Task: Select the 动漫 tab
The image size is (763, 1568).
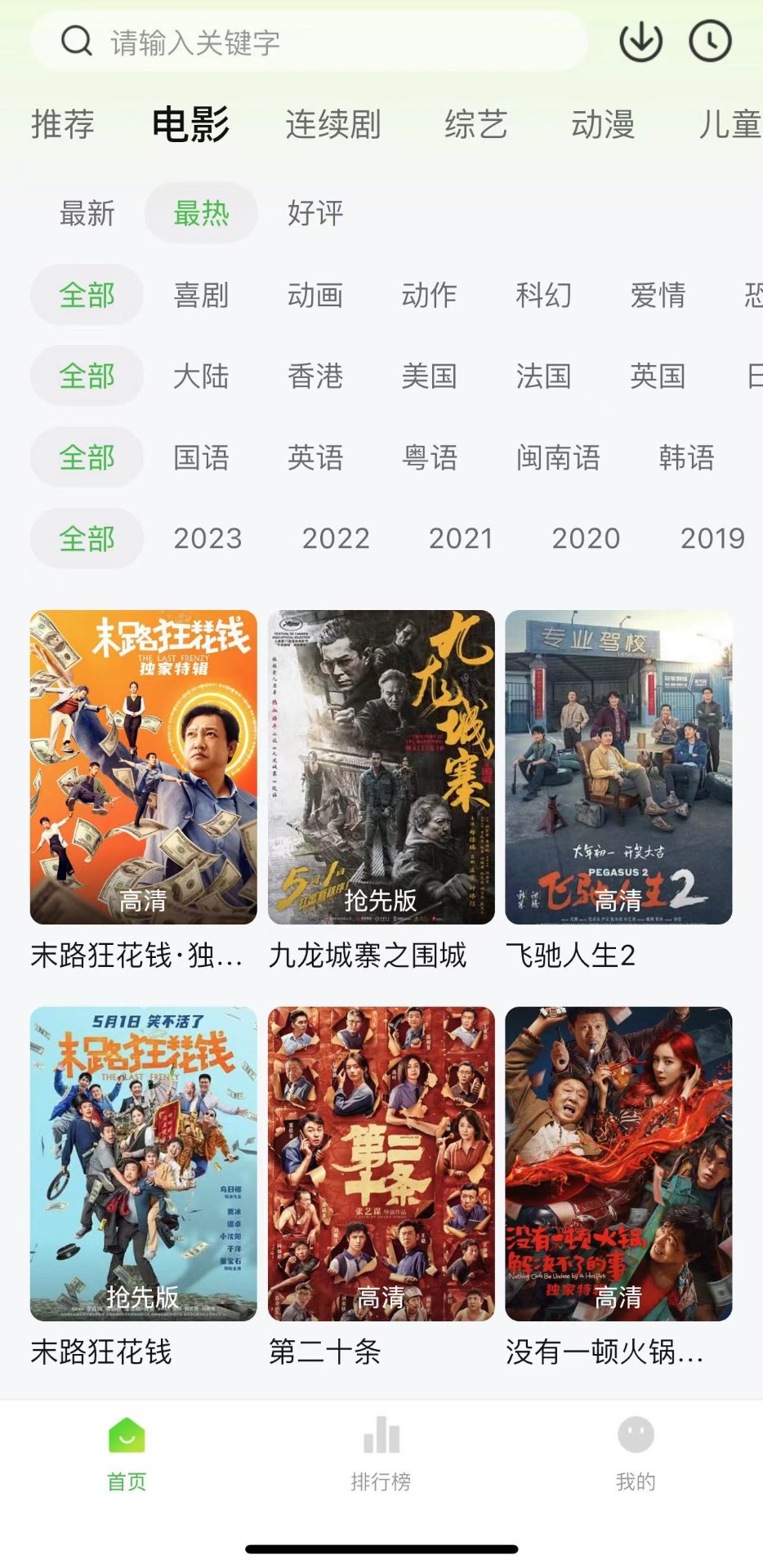Action: coord(603,125)
